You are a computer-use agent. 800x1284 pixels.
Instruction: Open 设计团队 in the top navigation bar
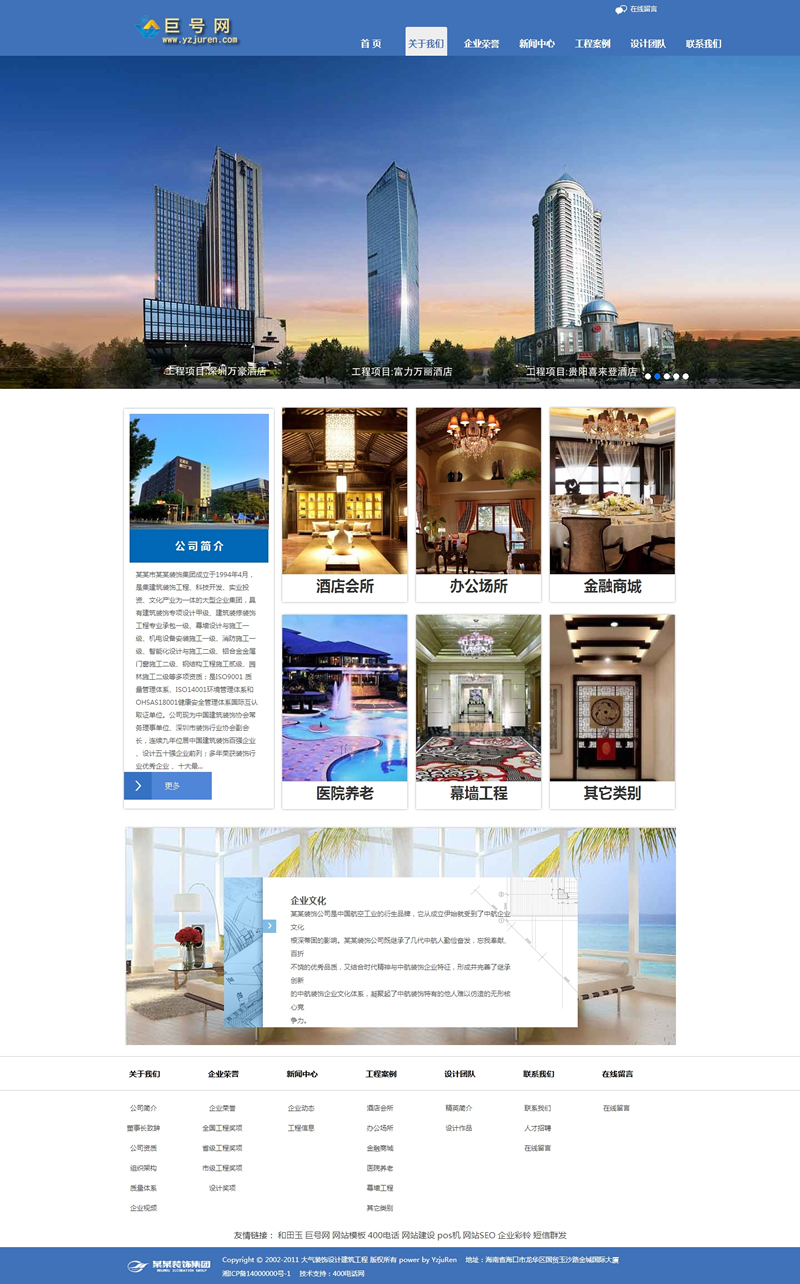648,44
